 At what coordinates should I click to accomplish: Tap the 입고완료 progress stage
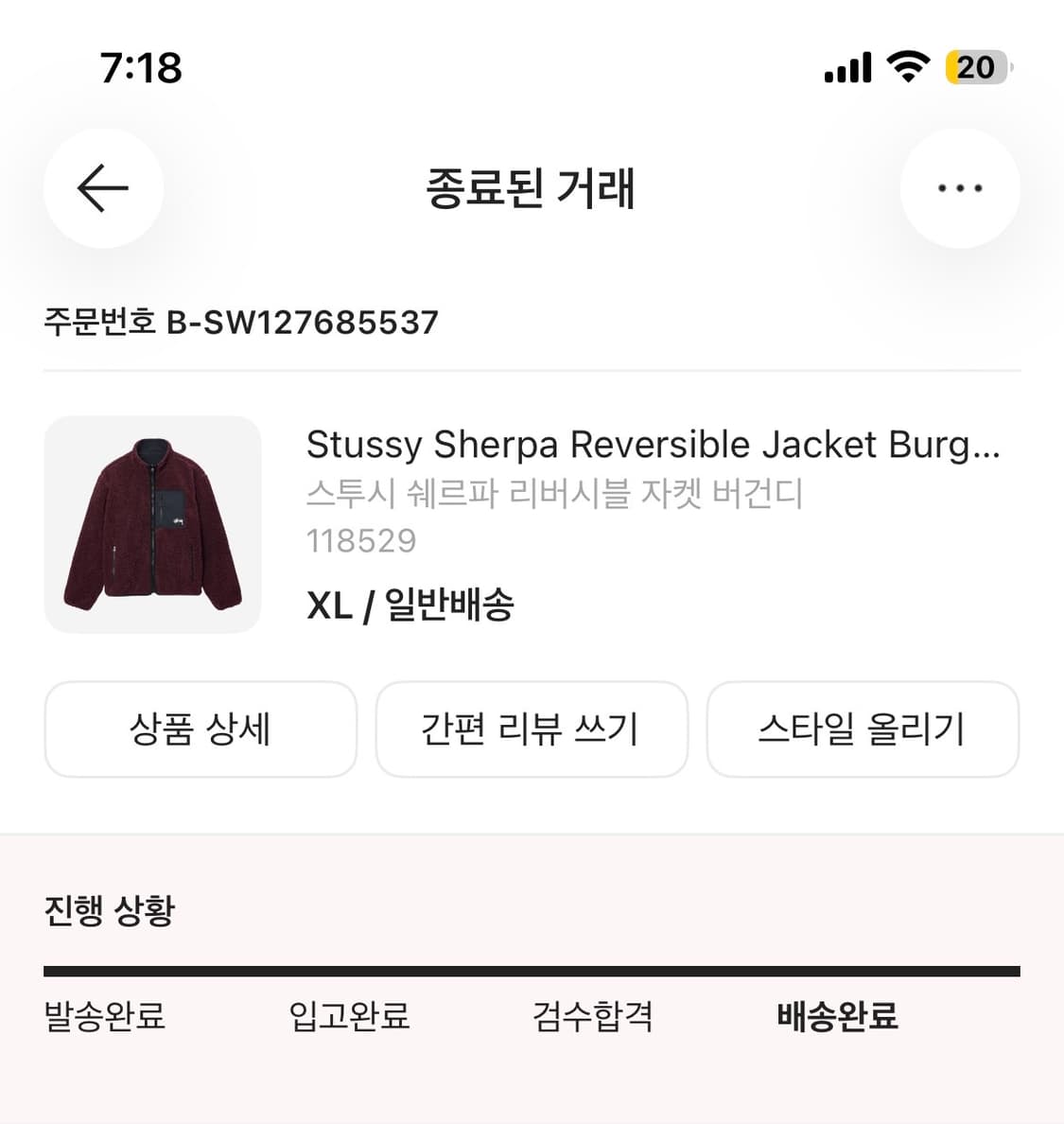point(349,1017)
